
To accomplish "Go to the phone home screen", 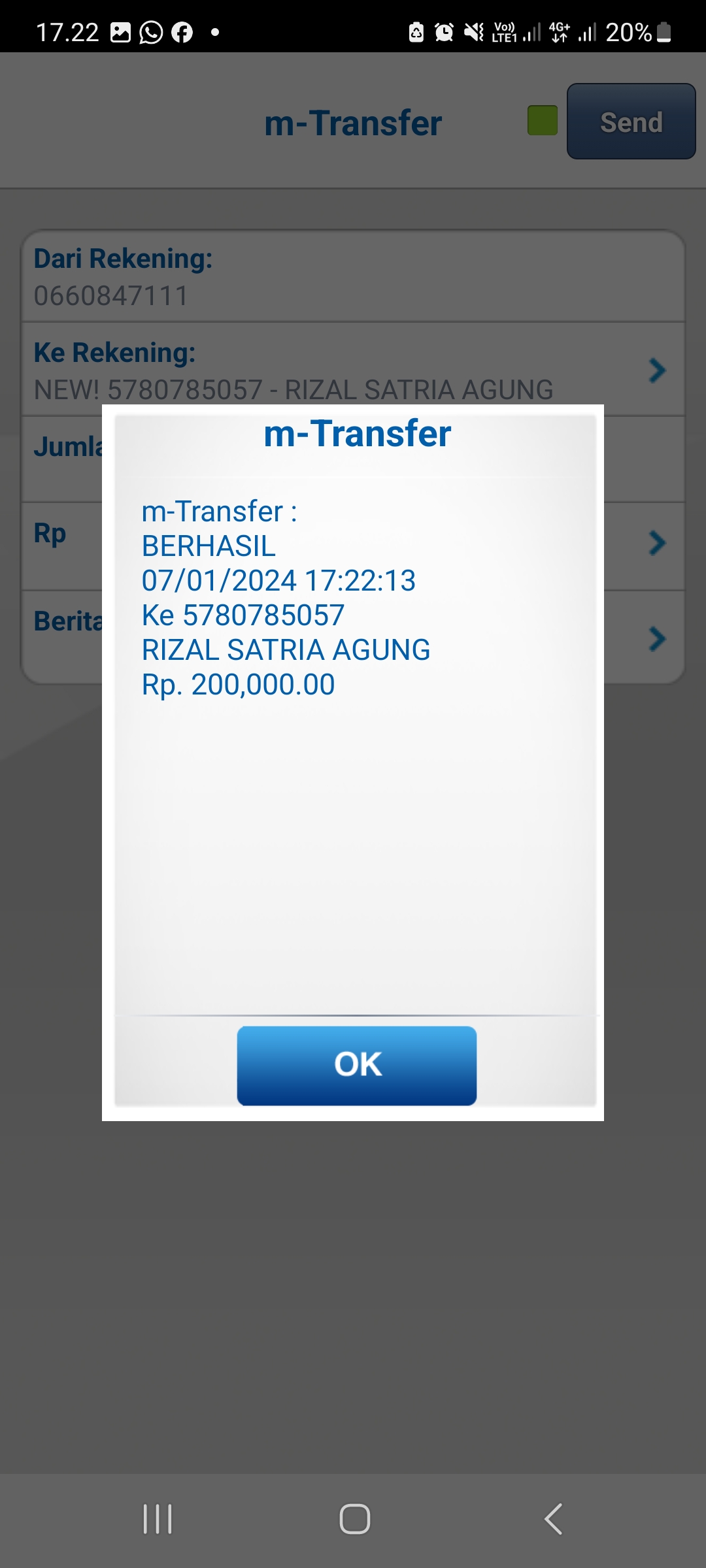I will pyautogui.click(x=354, y=1518).
